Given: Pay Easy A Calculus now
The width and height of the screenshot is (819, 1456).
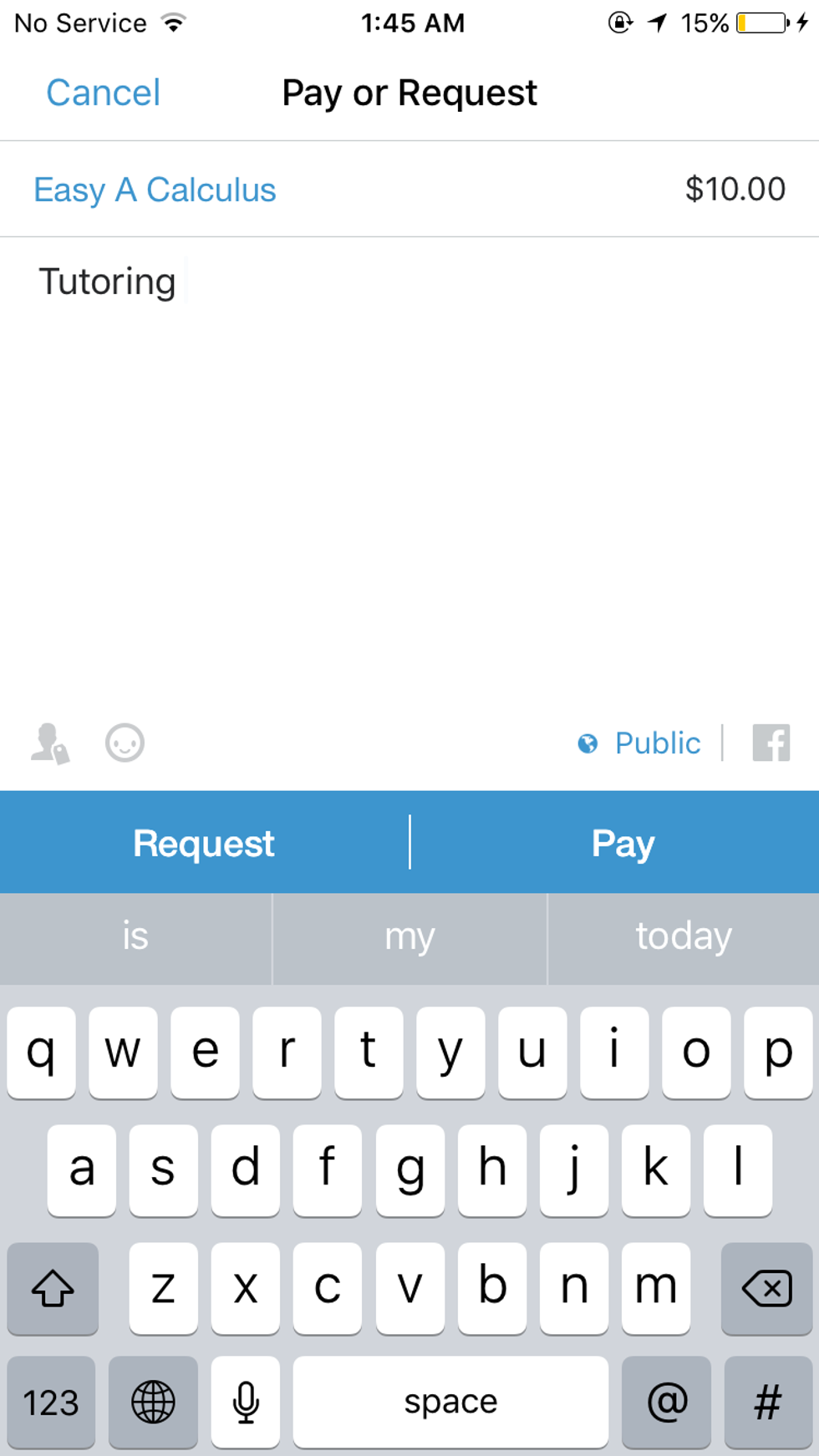Looking at the screenshot, I should click(x=623, y=843).
